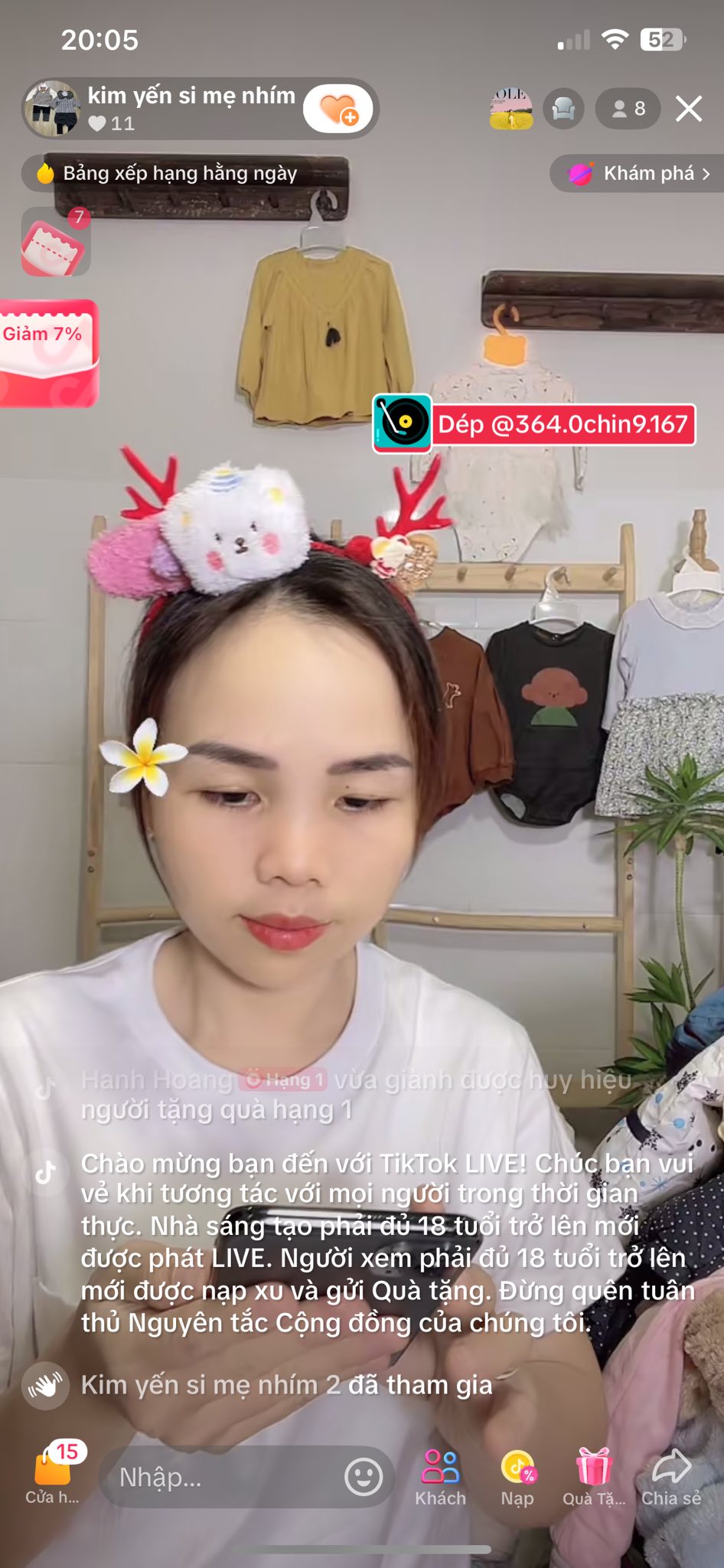Image resolution: width=724 pixels, height=1568 pixels.
Task: Open Nạp to recharge coins
Action: 517,1477
